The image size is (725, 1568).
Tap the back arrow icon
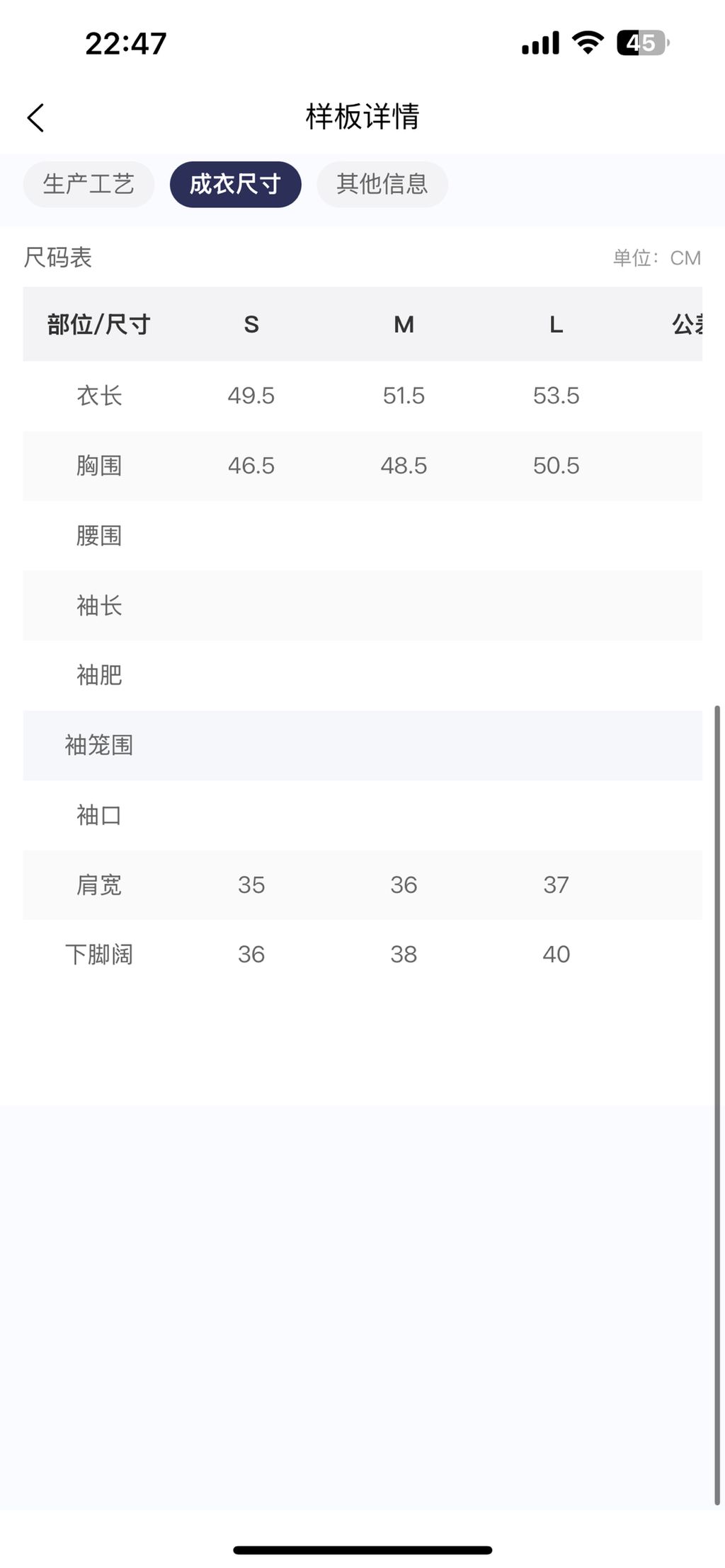(35, 117)
